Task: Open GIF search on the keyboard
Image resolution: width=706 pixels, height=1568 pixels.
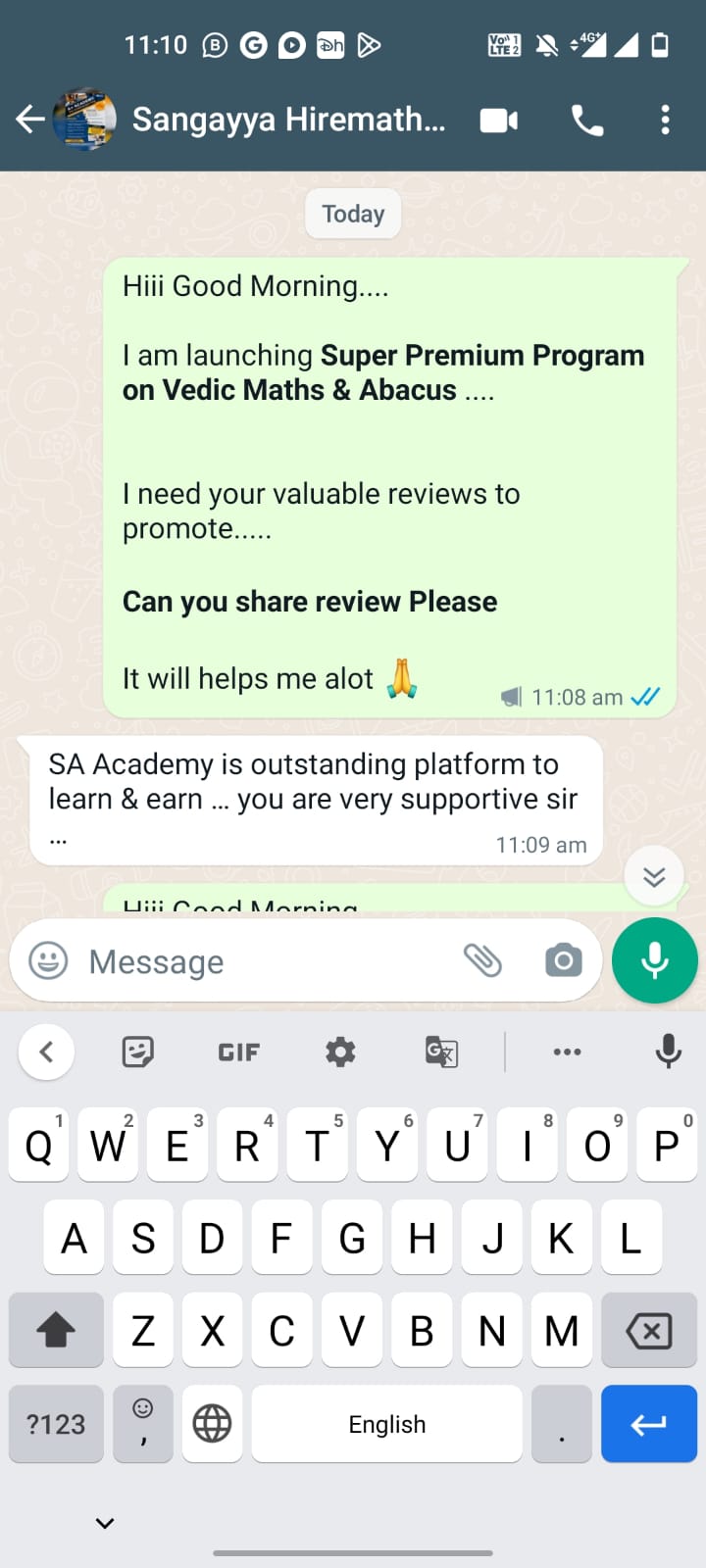Action: [x=238, y=1052]
